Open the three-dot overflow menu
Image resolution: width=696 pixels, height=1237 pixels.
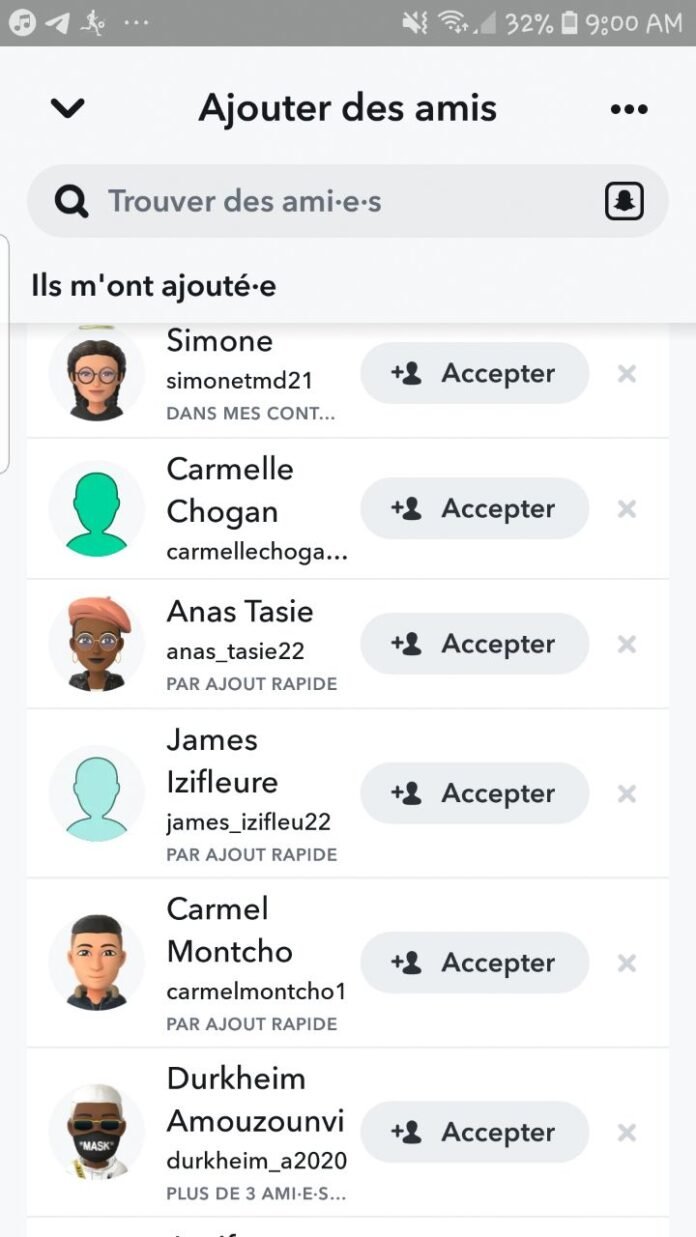(x=628, y=109)
